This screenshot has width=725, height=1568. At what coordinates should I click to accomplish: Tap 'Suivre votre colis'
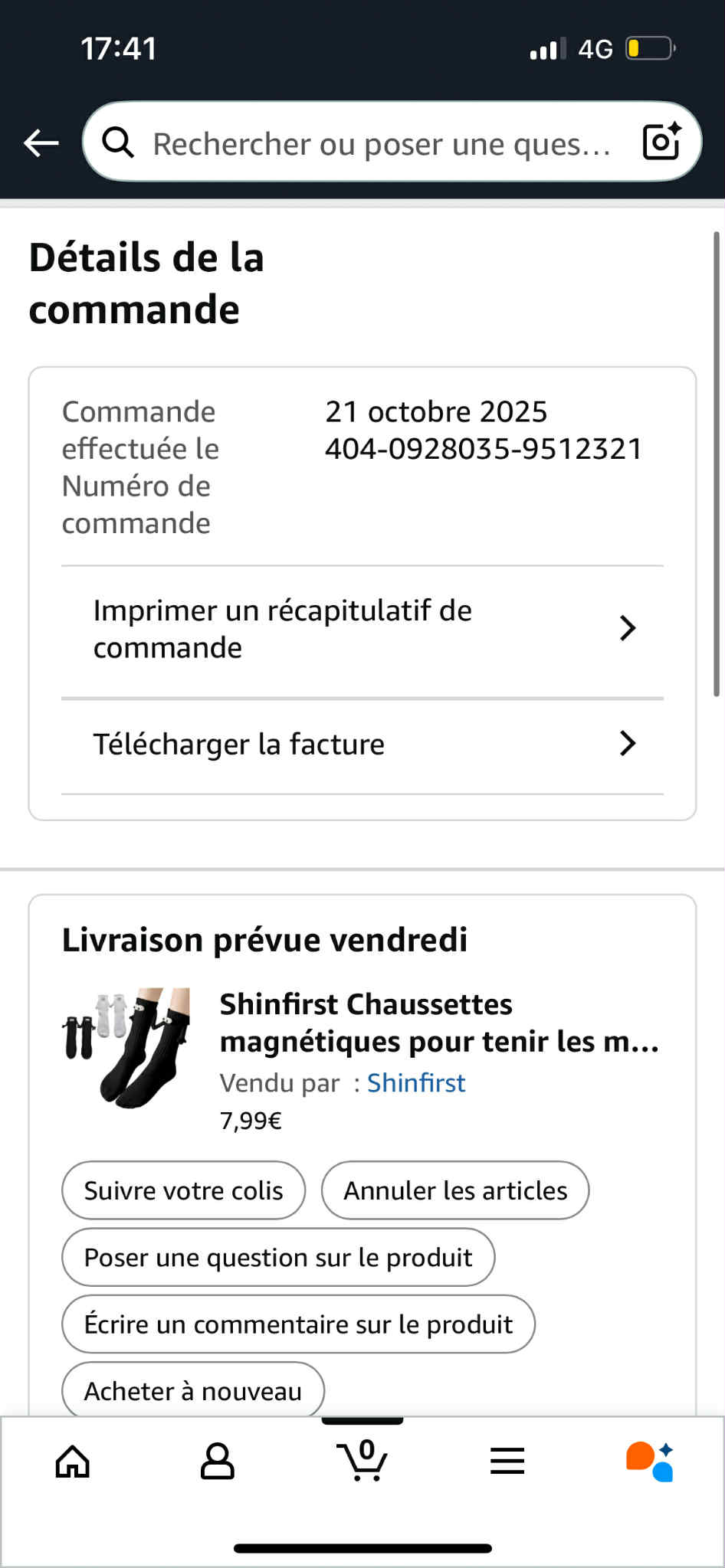(x=183, y=1190)
